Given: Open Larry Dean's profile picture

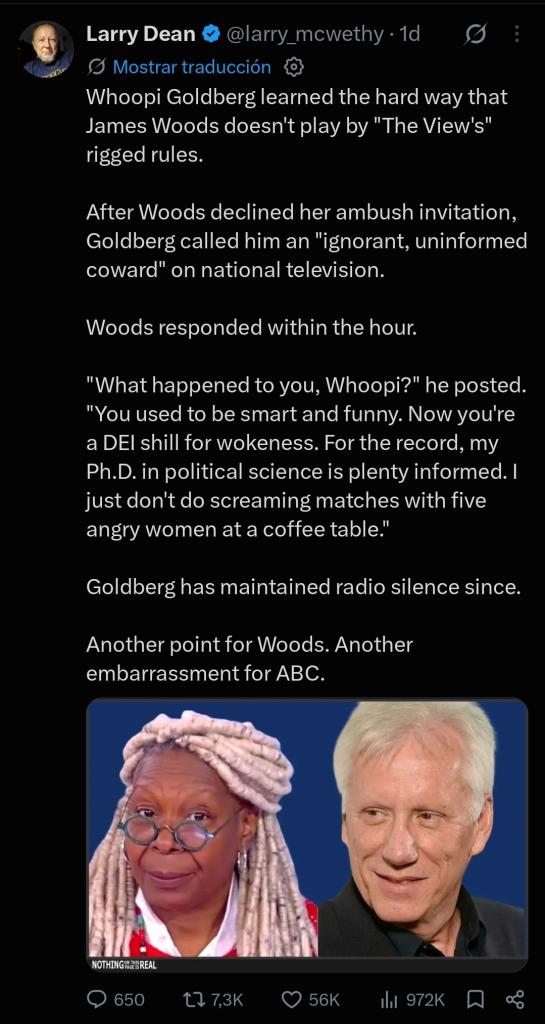Looking at the screenshot, I should (x=45, y=49).
